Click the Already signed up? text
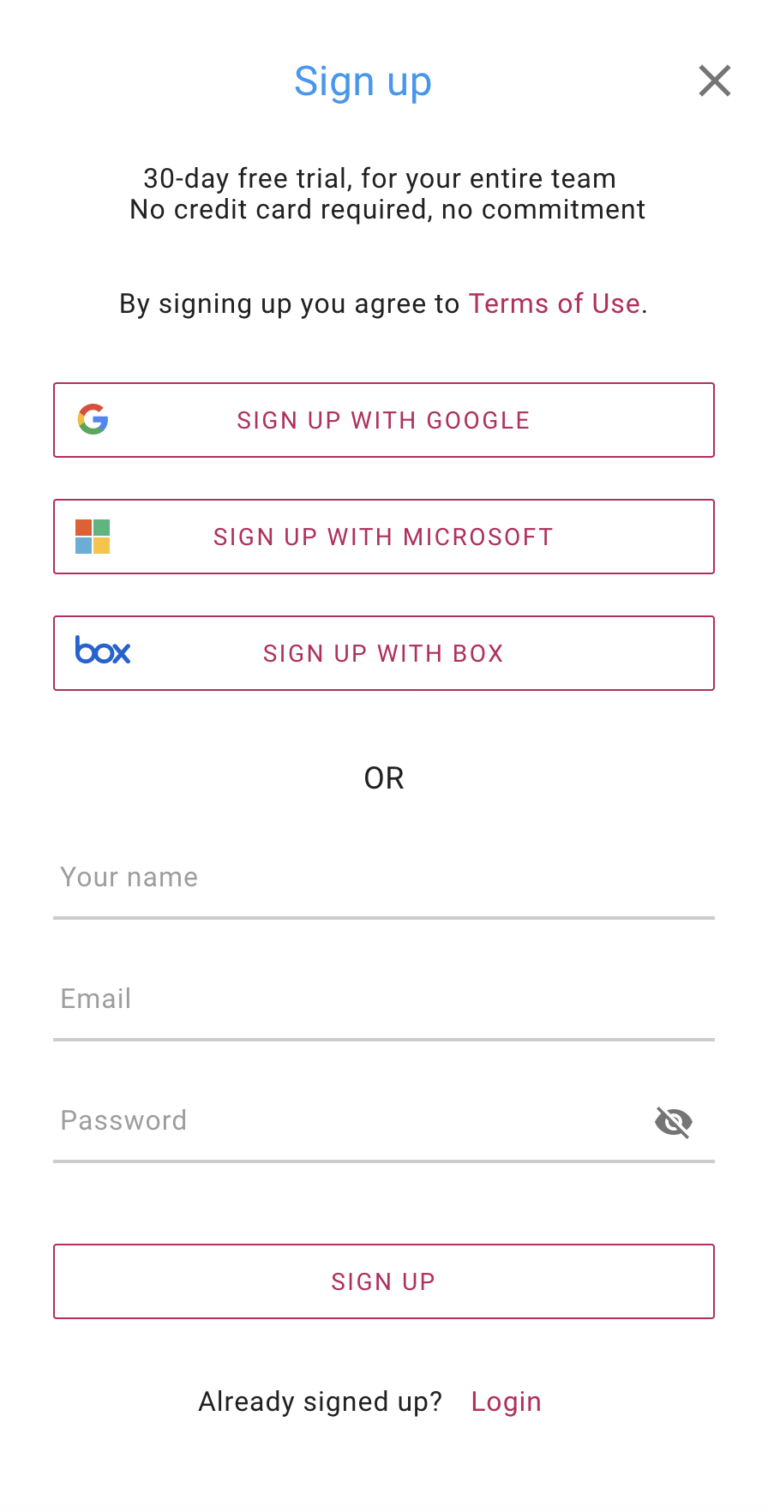 coord(319,1401)
